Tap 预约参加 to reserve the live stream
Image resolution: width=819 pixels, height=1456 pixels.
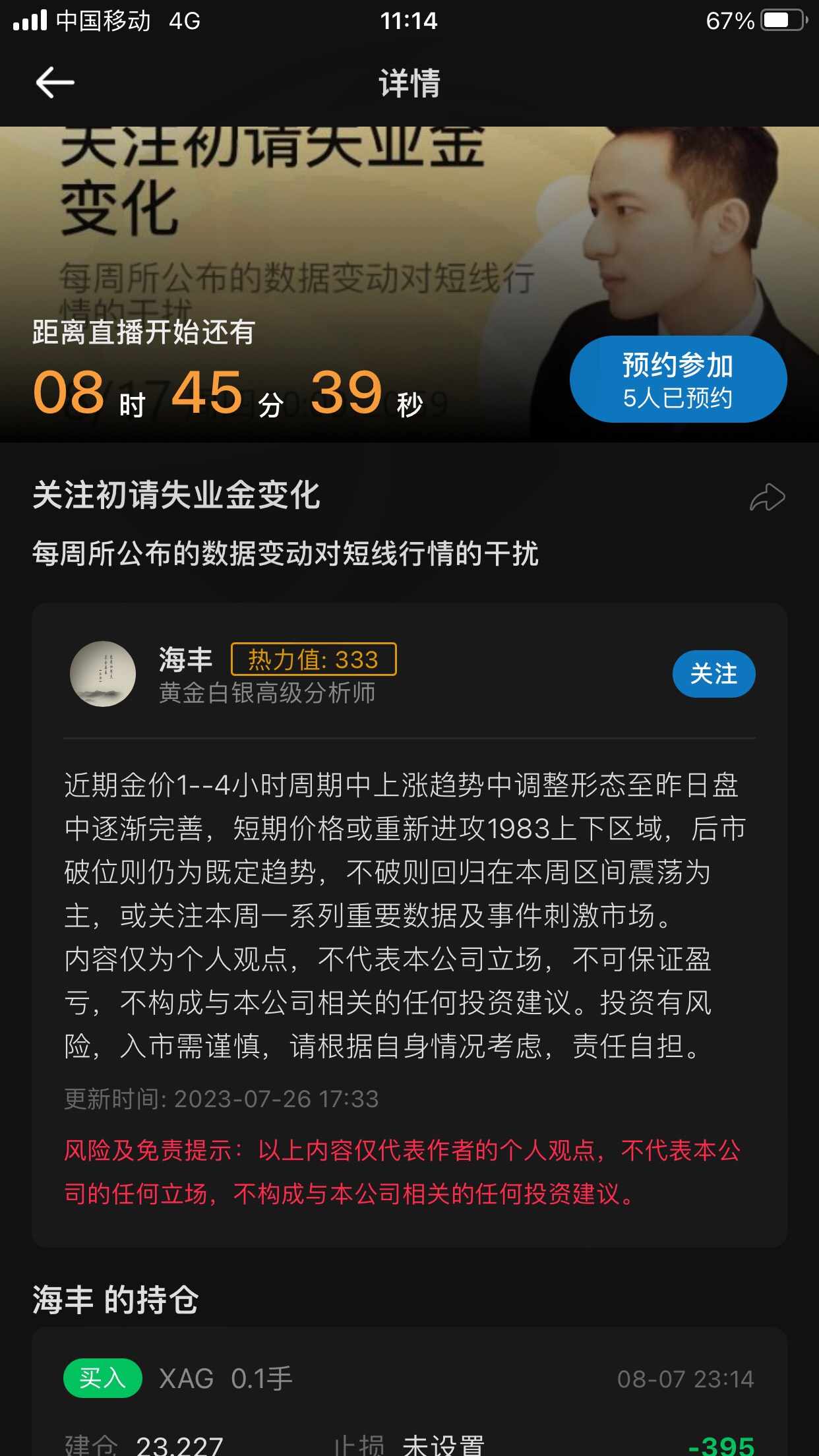coord(678,379)
